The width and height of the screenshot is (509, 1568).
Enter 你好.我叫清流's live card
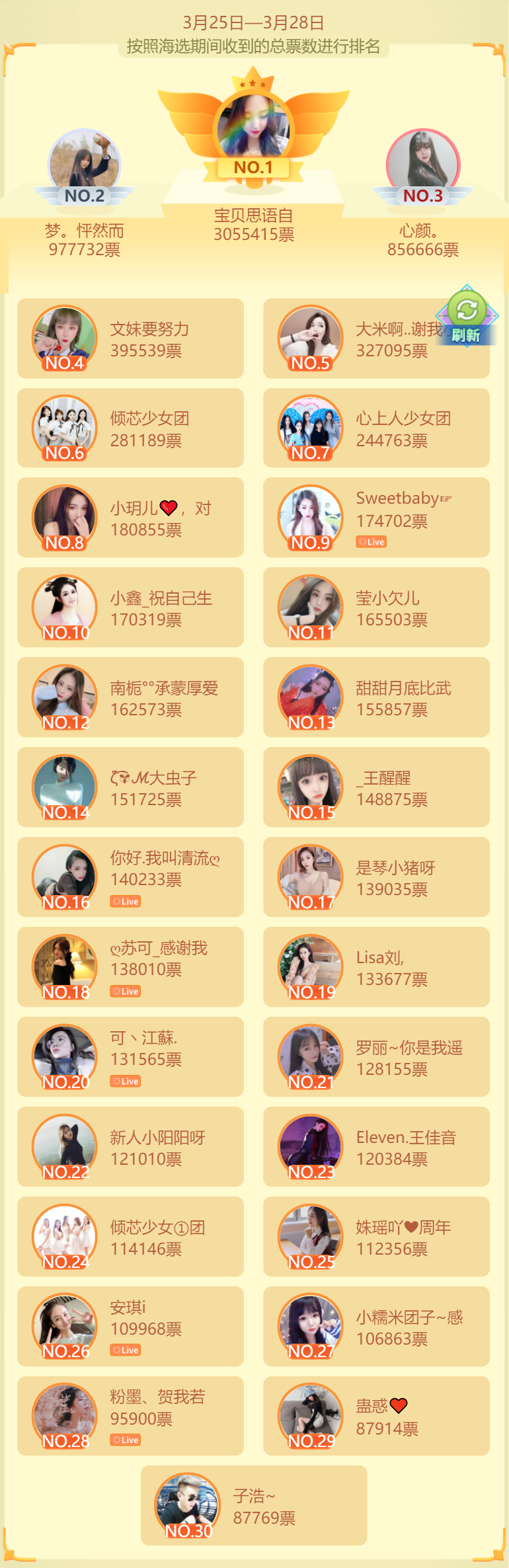point(130,877)
